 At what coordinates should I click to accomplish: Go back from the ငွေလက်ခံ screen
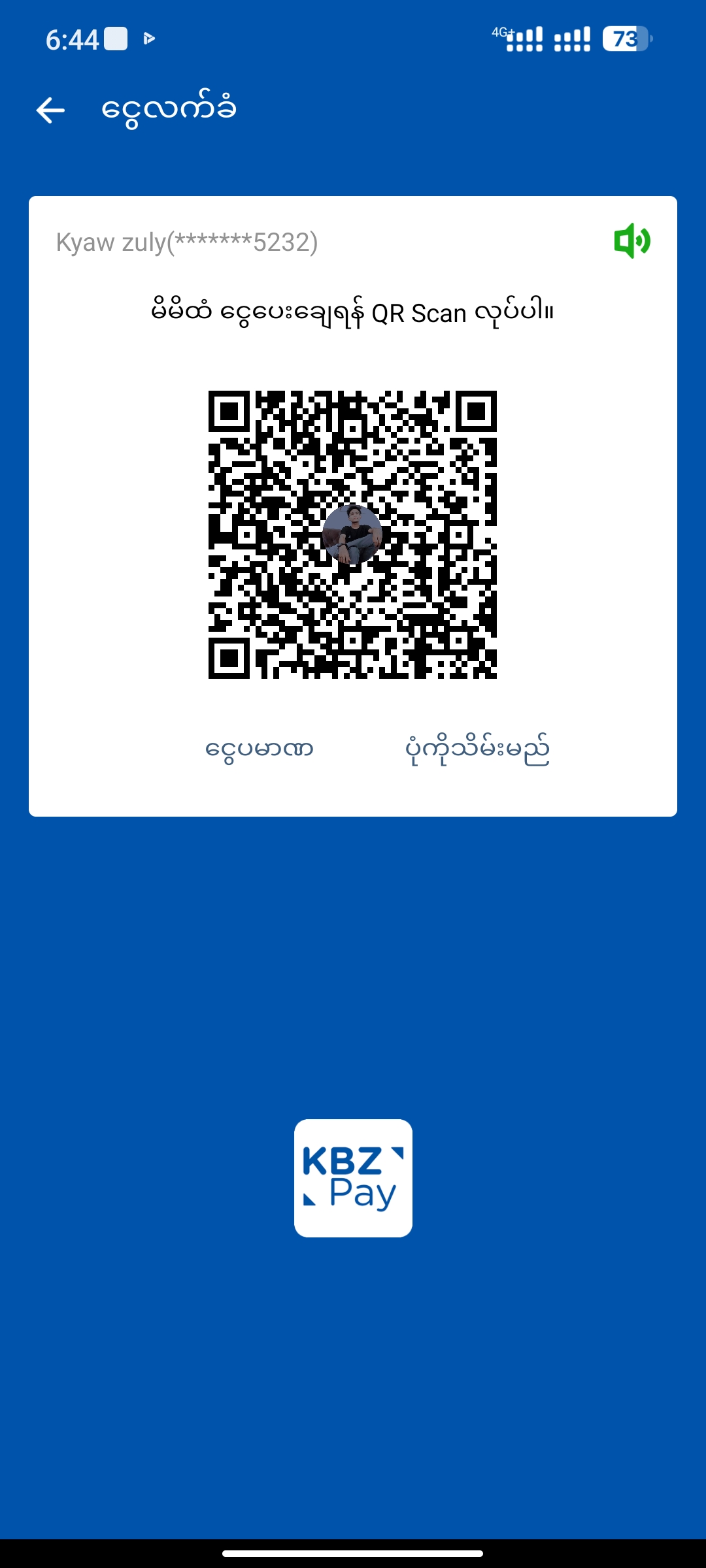[x=50, y=110]
